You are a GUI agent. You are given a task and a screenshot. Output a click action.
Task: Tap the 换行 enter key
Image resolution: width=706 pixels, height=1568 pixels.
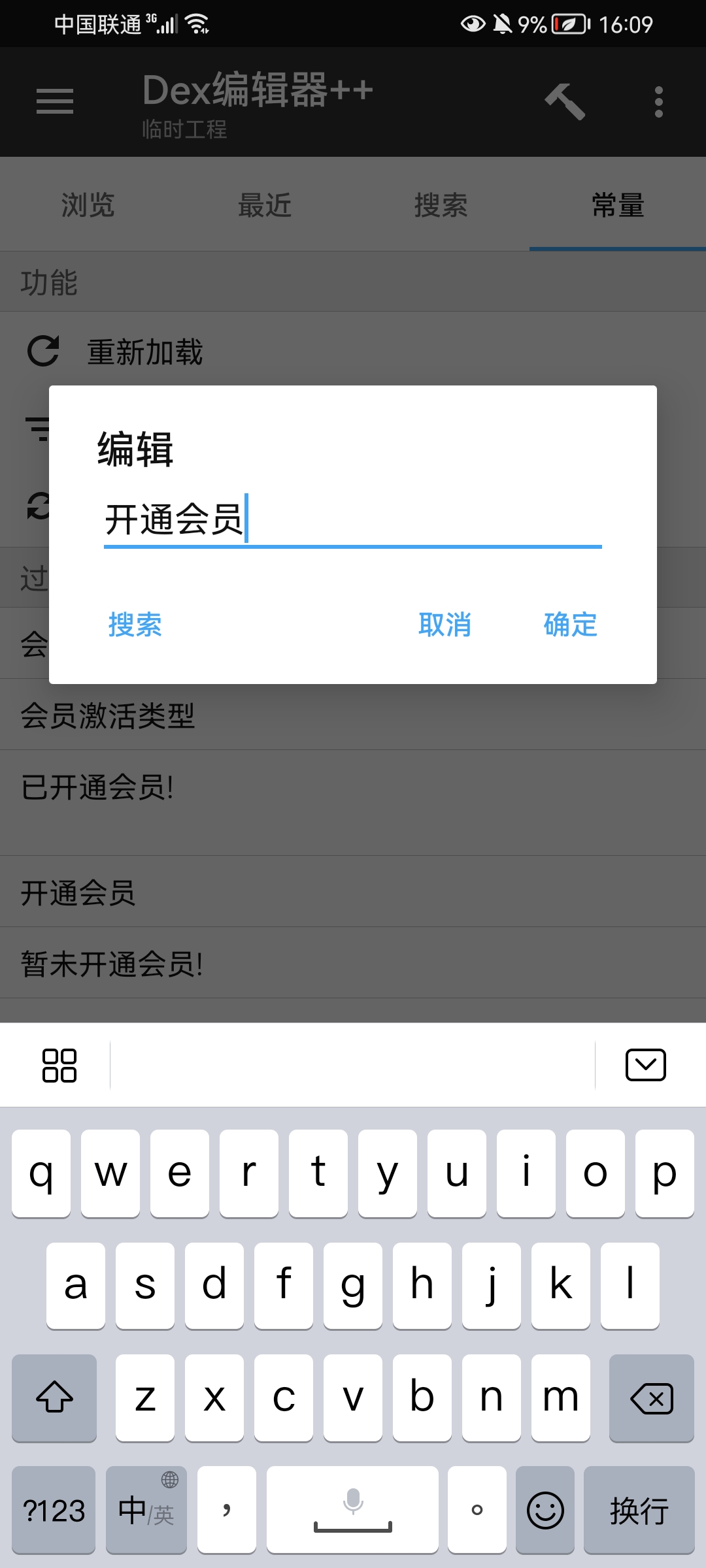(639, 1510)
